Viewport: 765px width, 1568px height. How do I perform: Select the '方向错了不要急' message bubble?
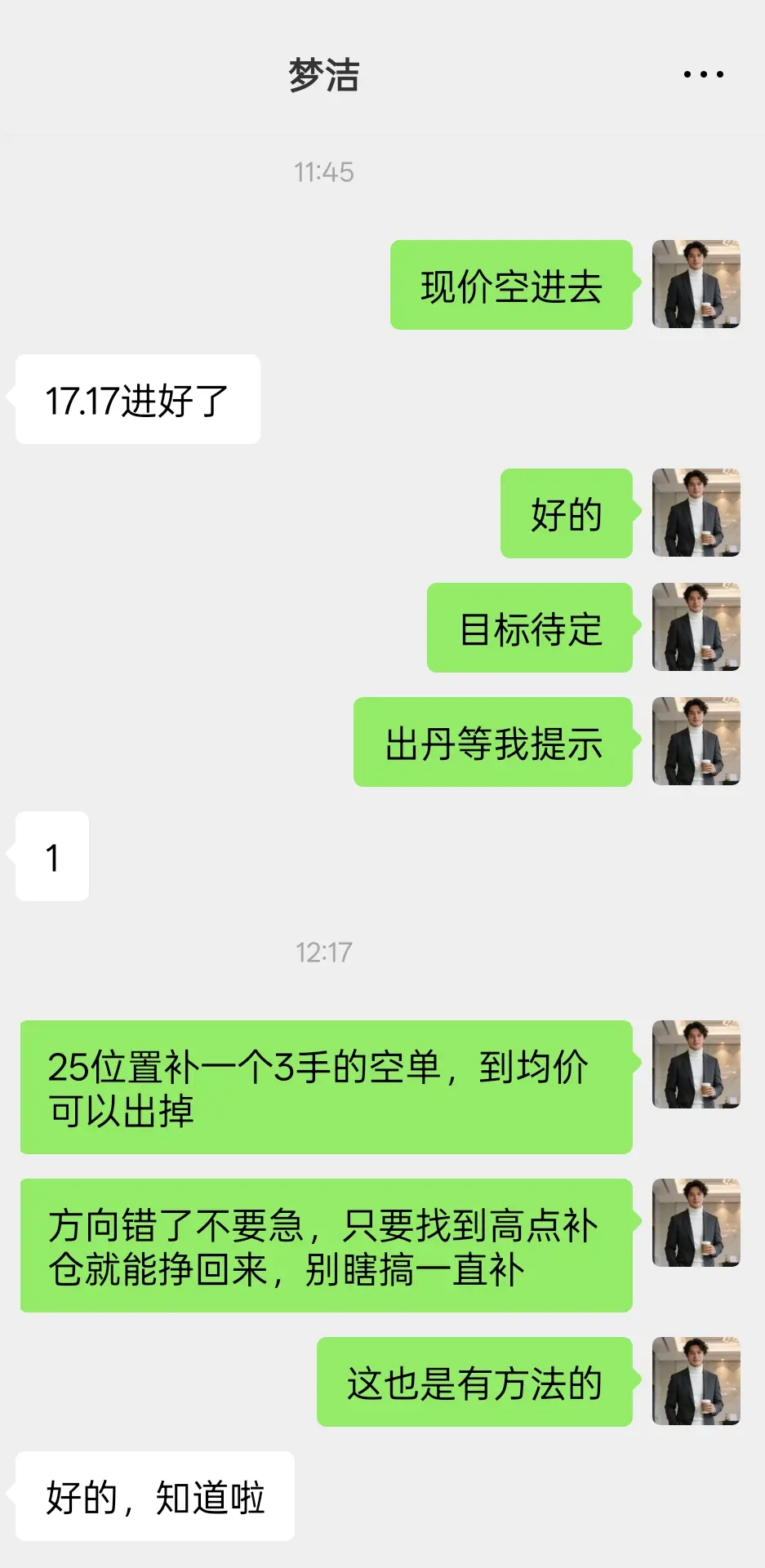click(327, 1246)
